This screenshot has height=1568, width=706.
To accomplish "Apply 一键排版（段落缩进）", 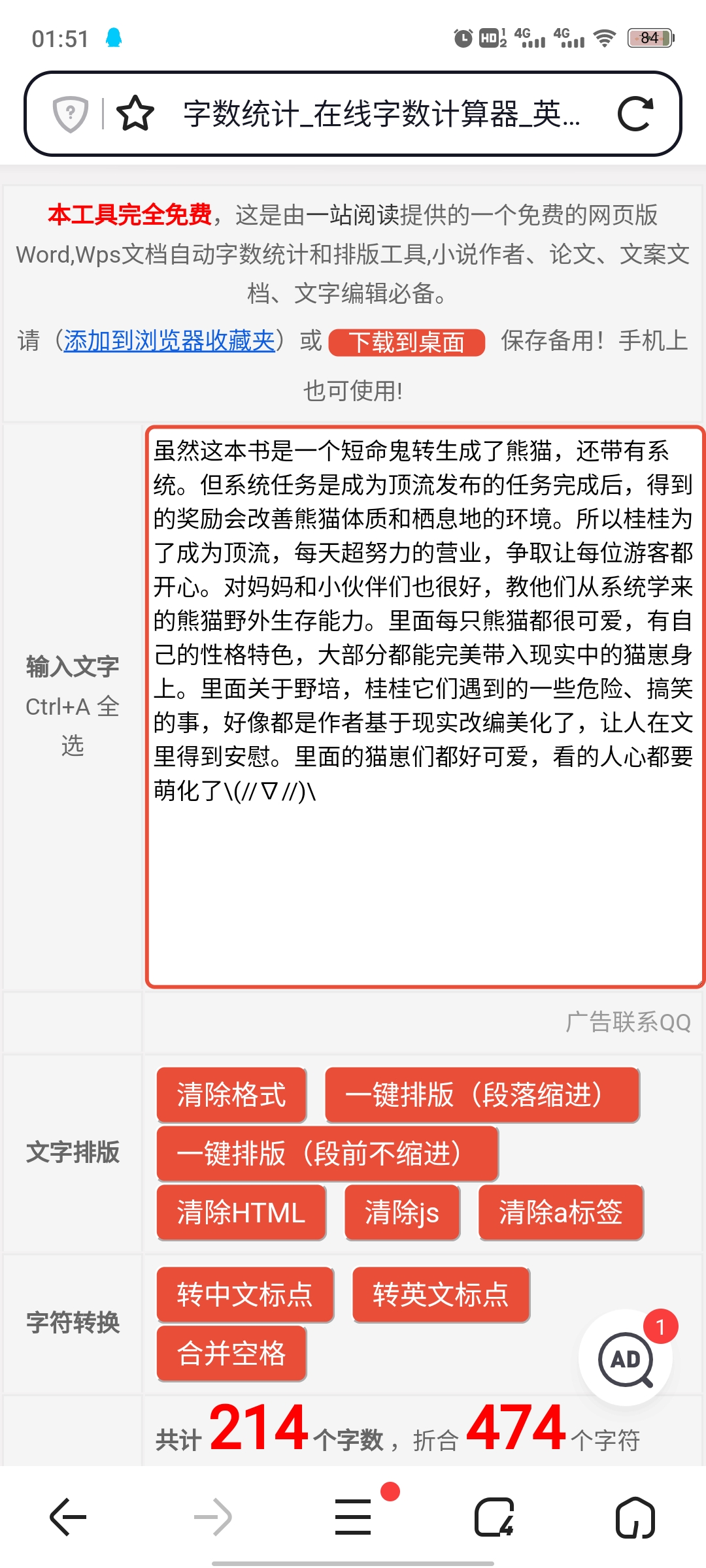I will point(482,1094).
